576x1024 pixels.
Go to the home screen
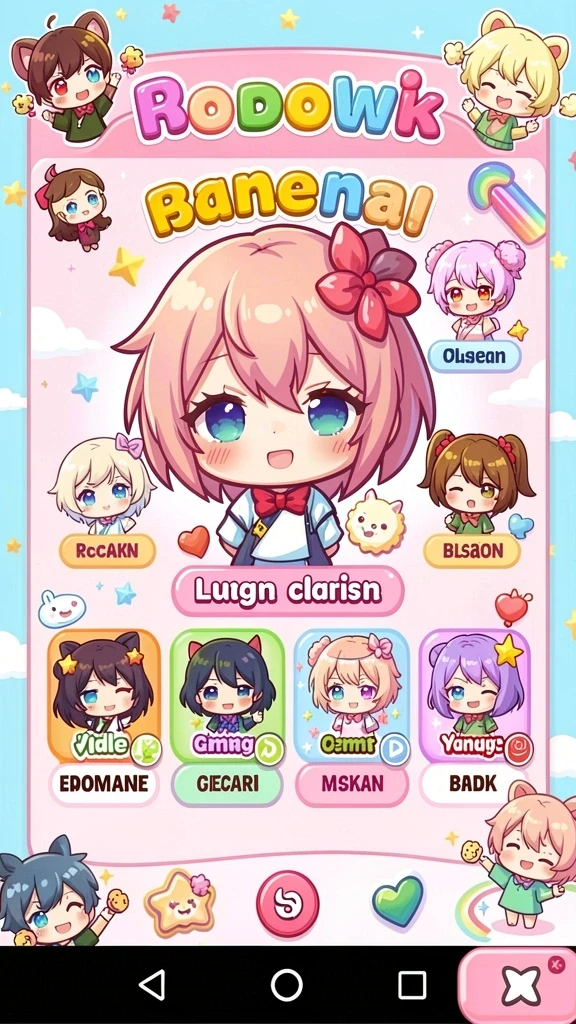[x=287, y=984]
